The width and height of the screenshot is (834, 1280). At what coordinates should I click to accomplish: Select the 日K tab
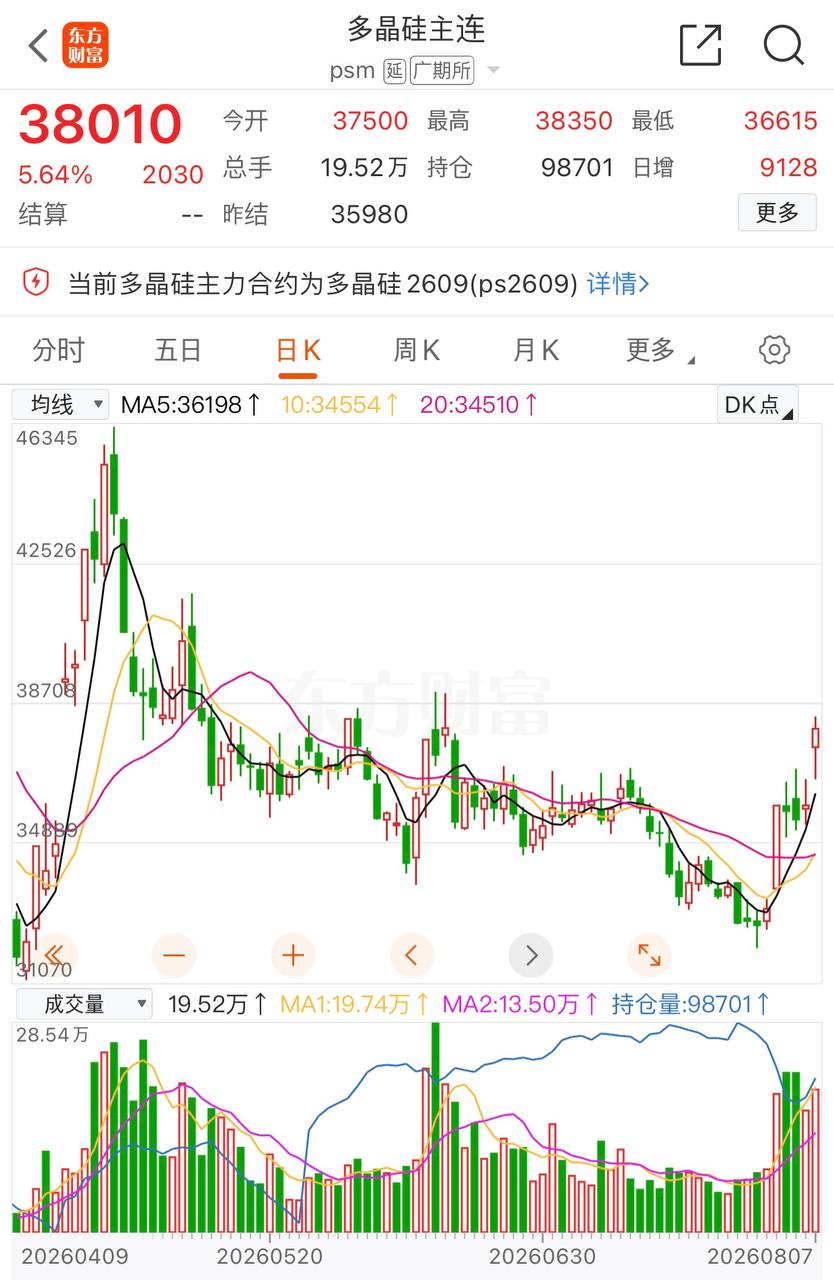[298, 350]
